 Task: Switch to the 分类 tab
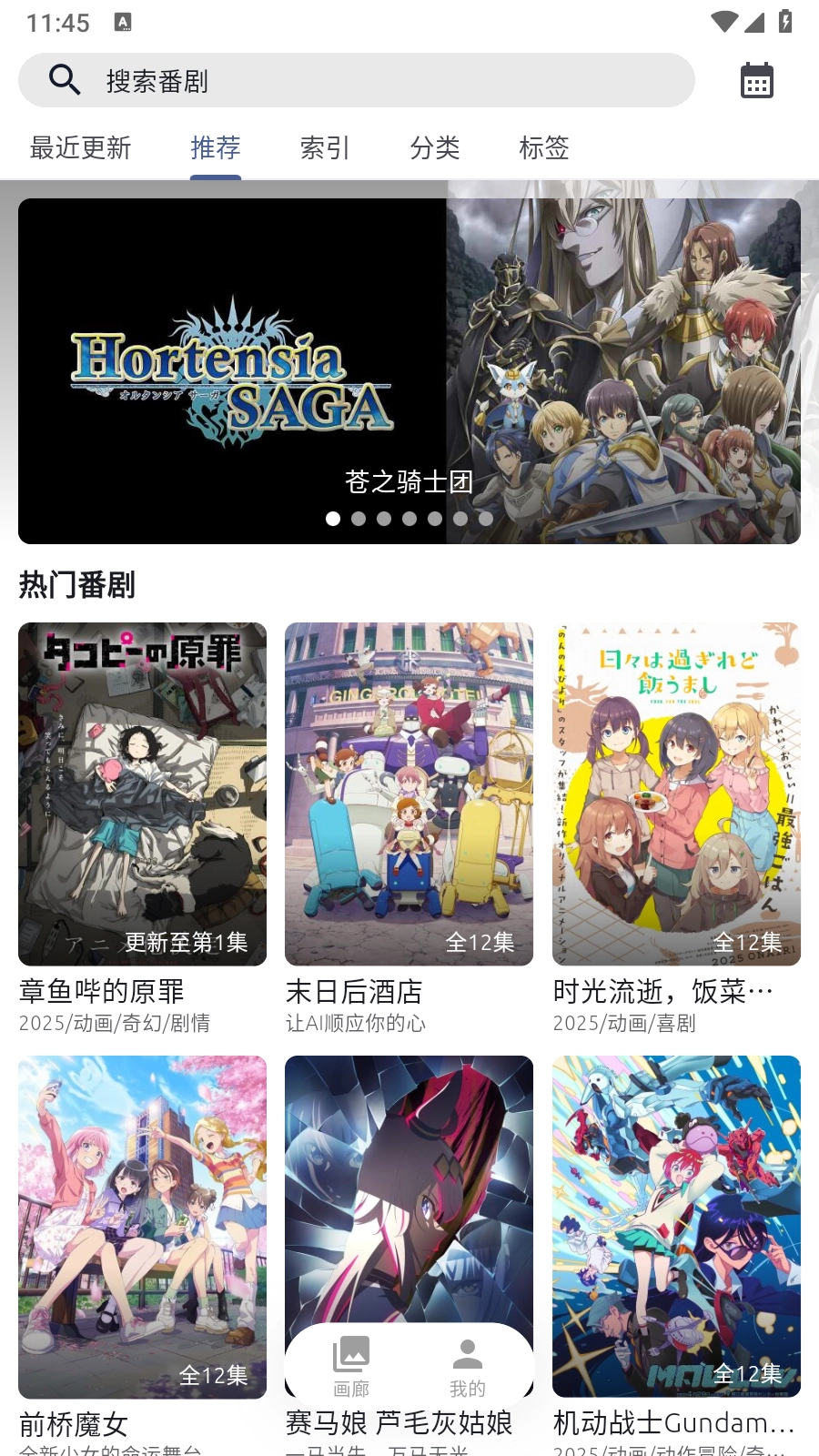tap(434, 147)
